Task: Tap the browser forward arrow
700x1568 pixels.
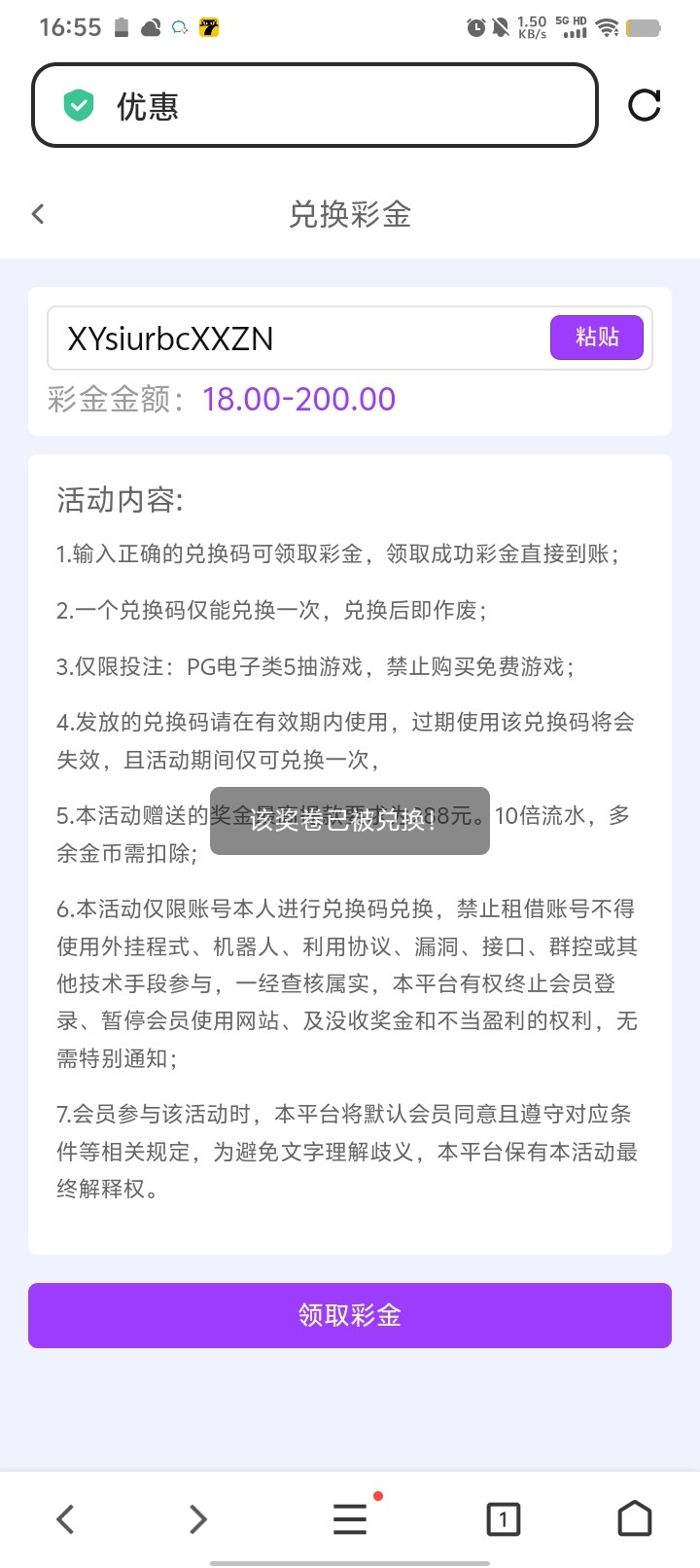Action: click(197, 1518)
